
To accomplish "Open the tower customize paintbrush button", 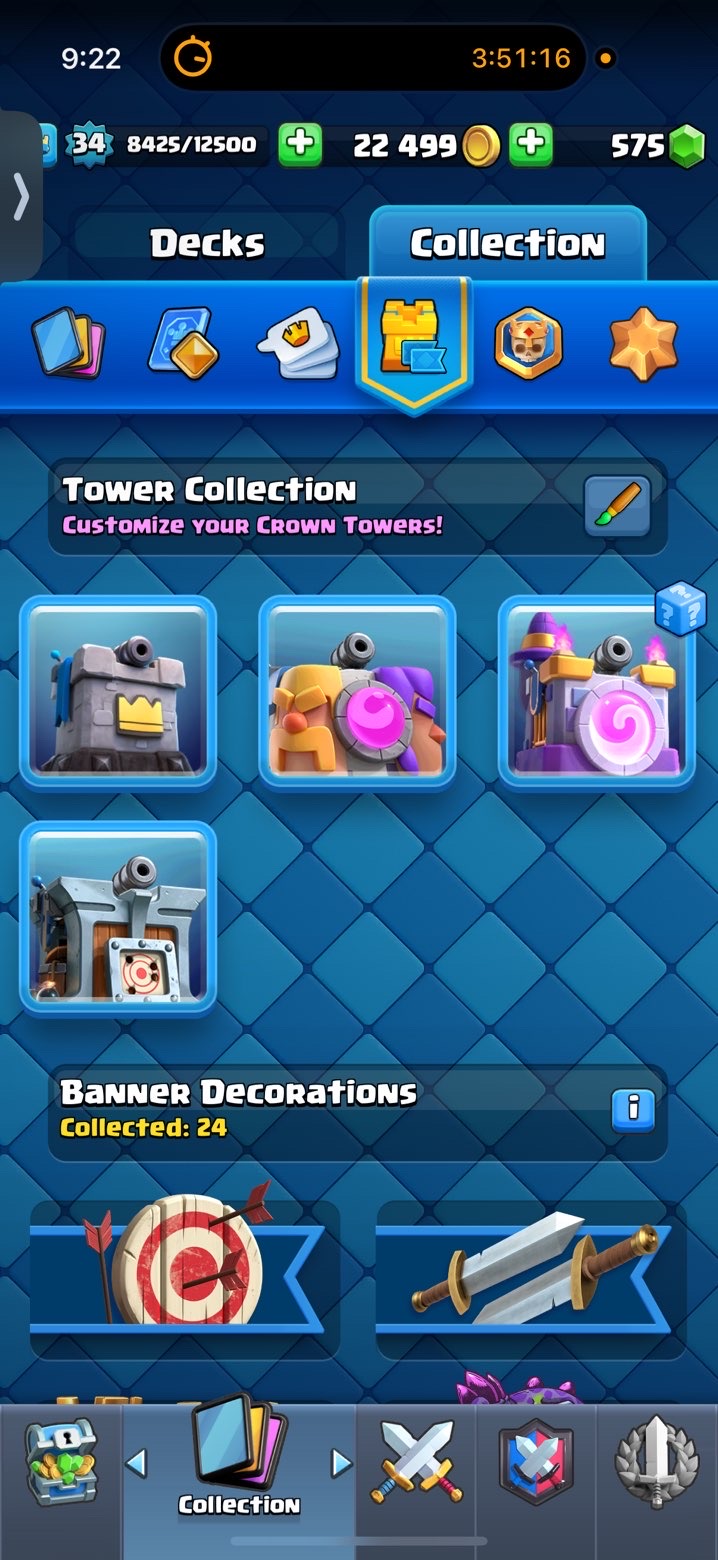I will (617, 506).
